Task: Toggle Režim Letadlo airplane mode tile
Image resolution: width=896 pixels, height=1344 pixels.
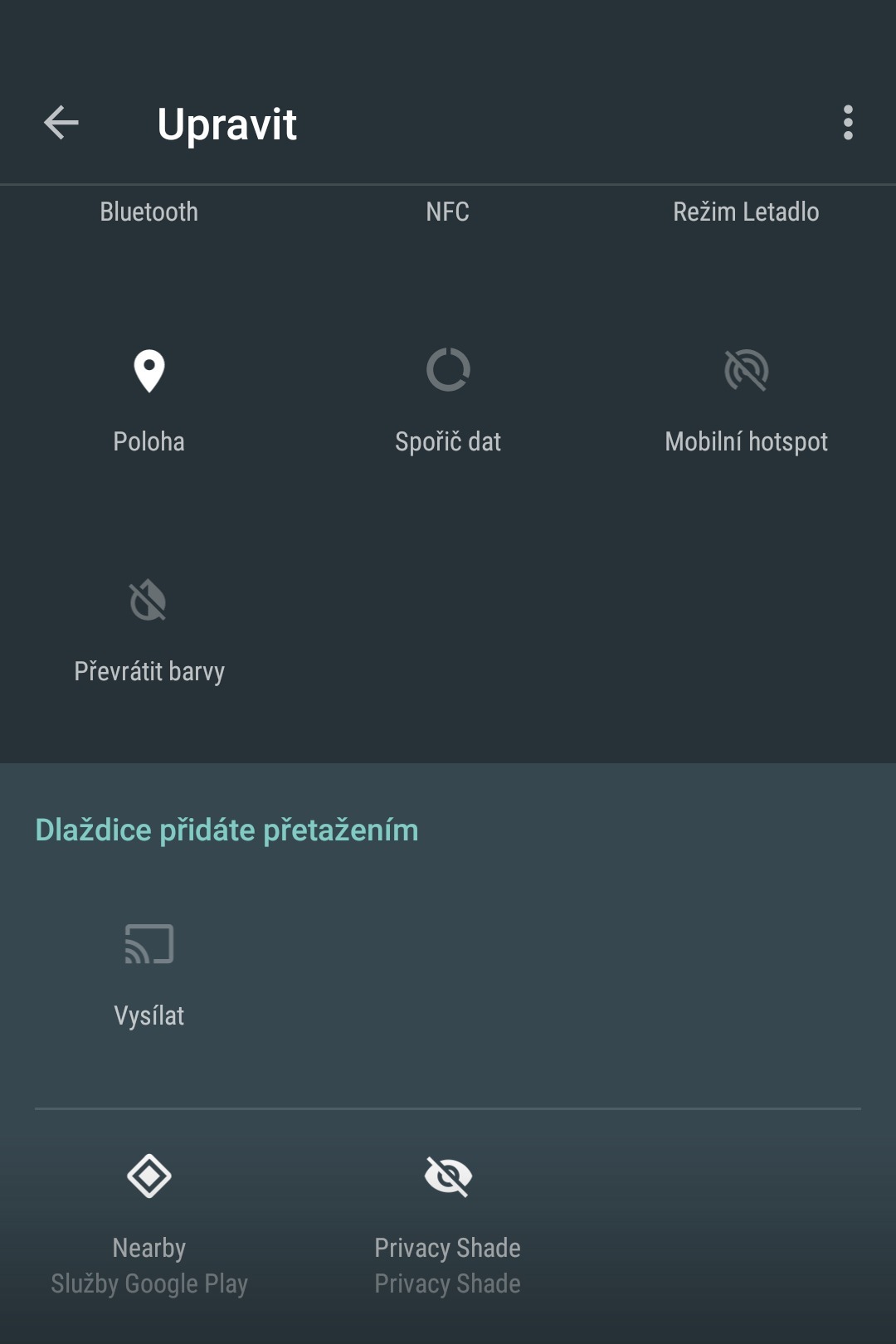Action: point(745,212)
